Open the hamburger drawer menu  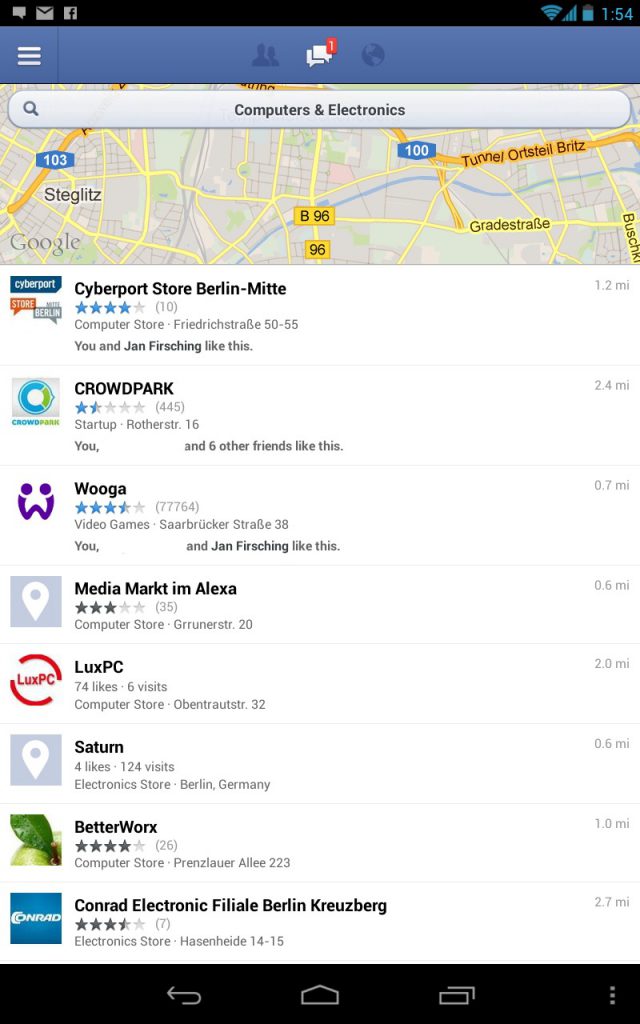[x=29, y=56]
